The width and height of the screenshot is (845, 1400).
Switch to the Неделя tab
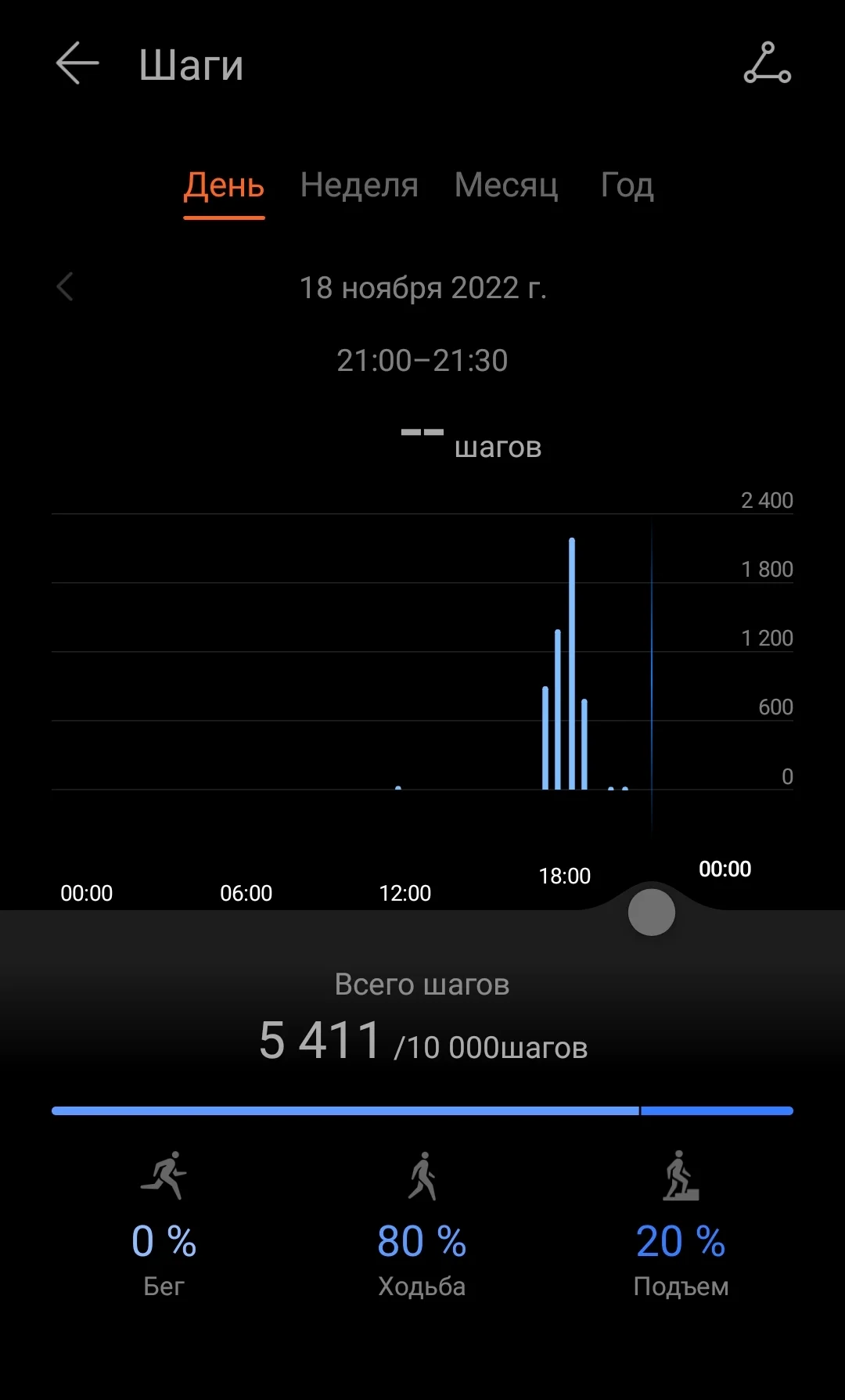click(359, 186)
